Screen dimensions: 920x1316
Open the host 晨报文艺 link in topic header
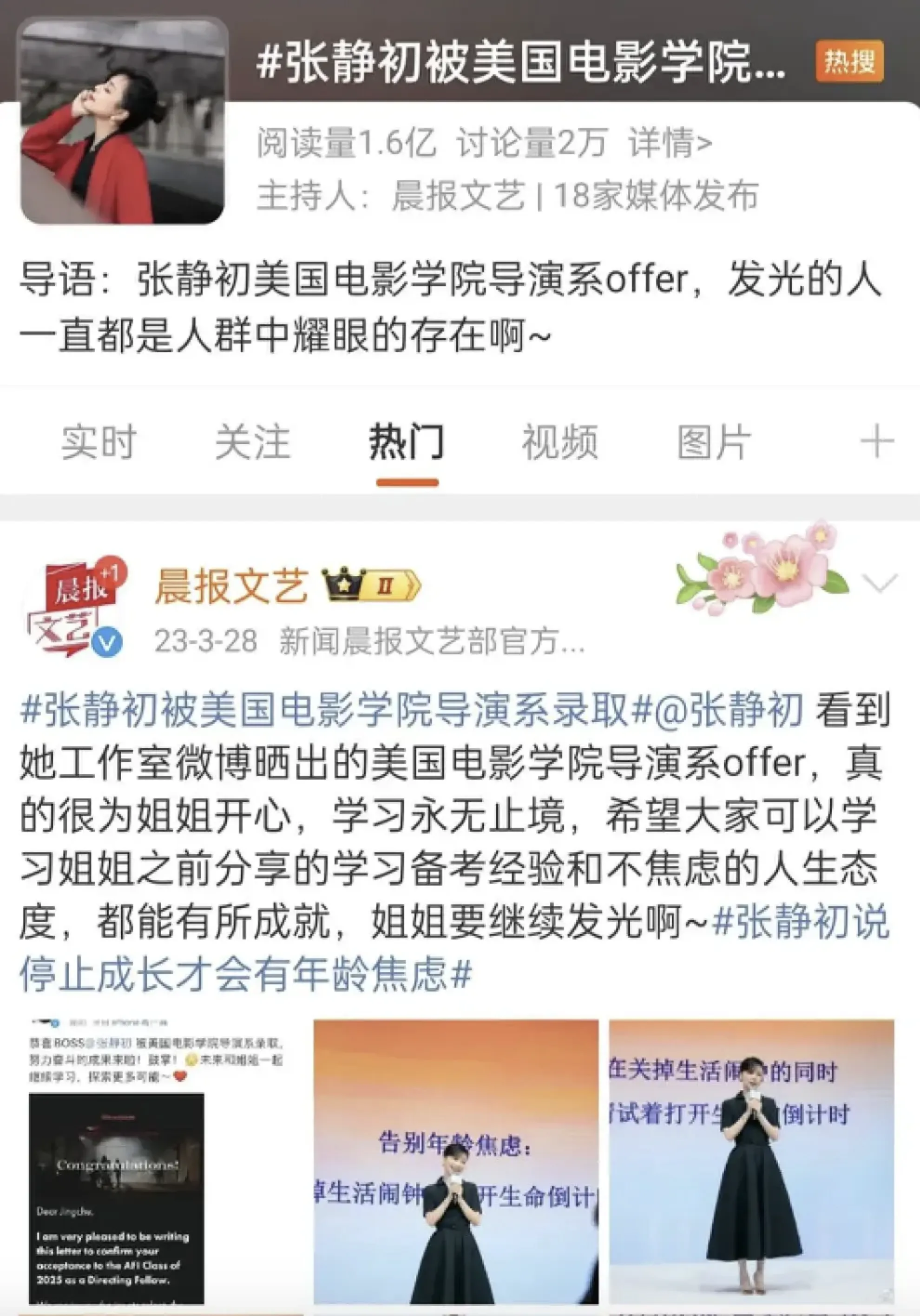tap(458, 196)
